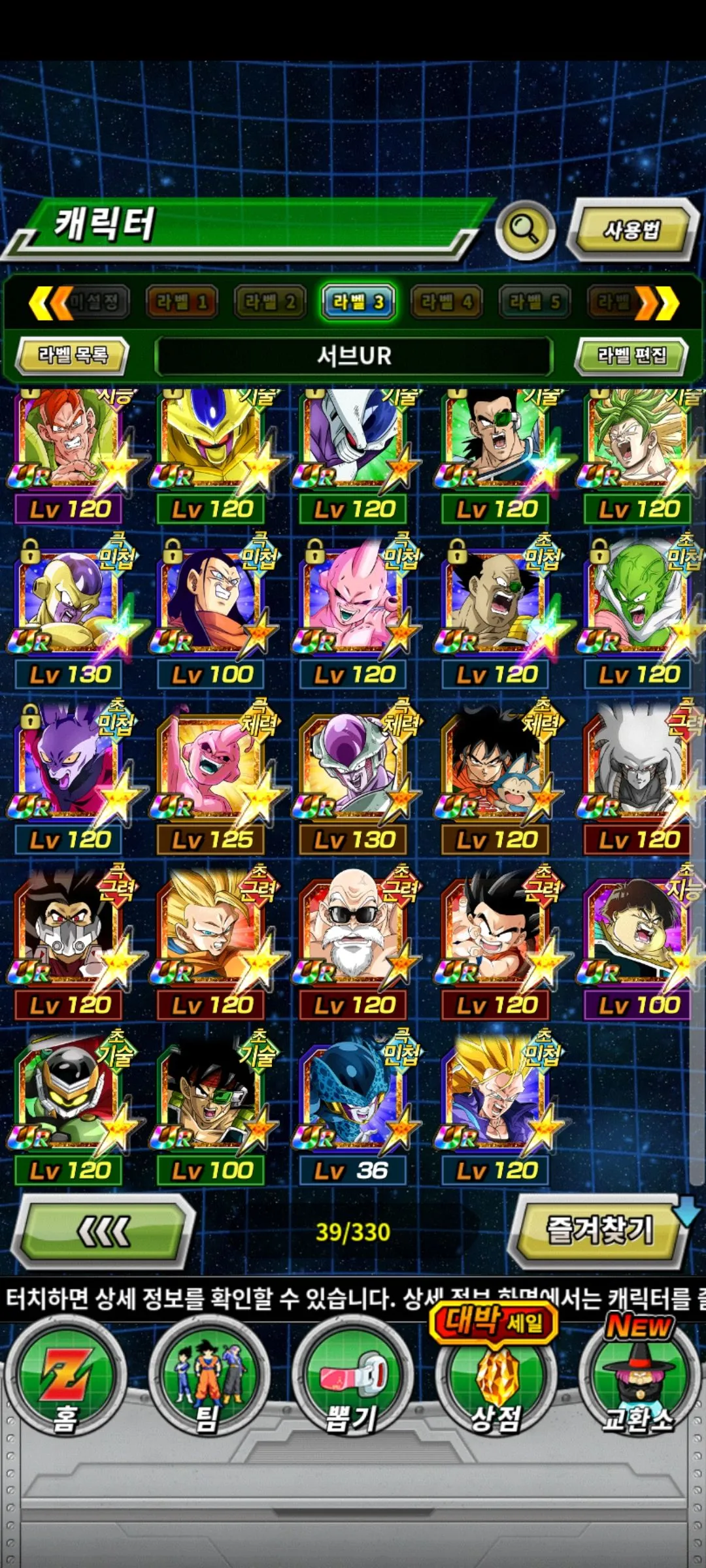Switch to the 라벨 1 tab

point(181,302)
